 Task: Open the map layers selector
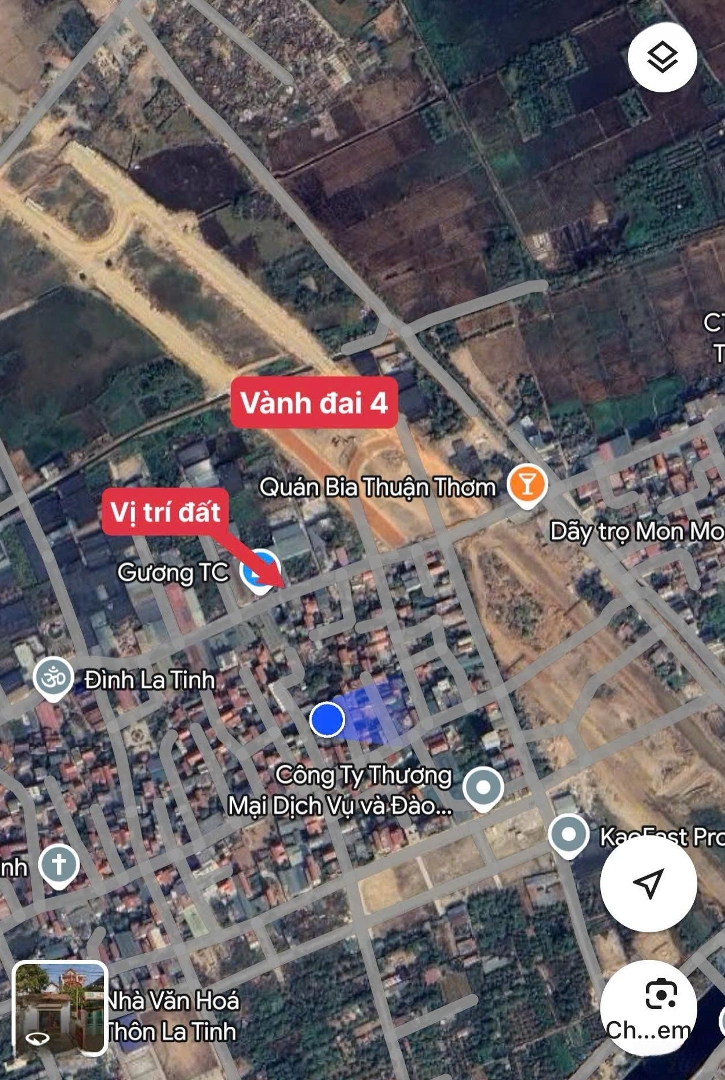pyautogui.click(x=662, y=59)
